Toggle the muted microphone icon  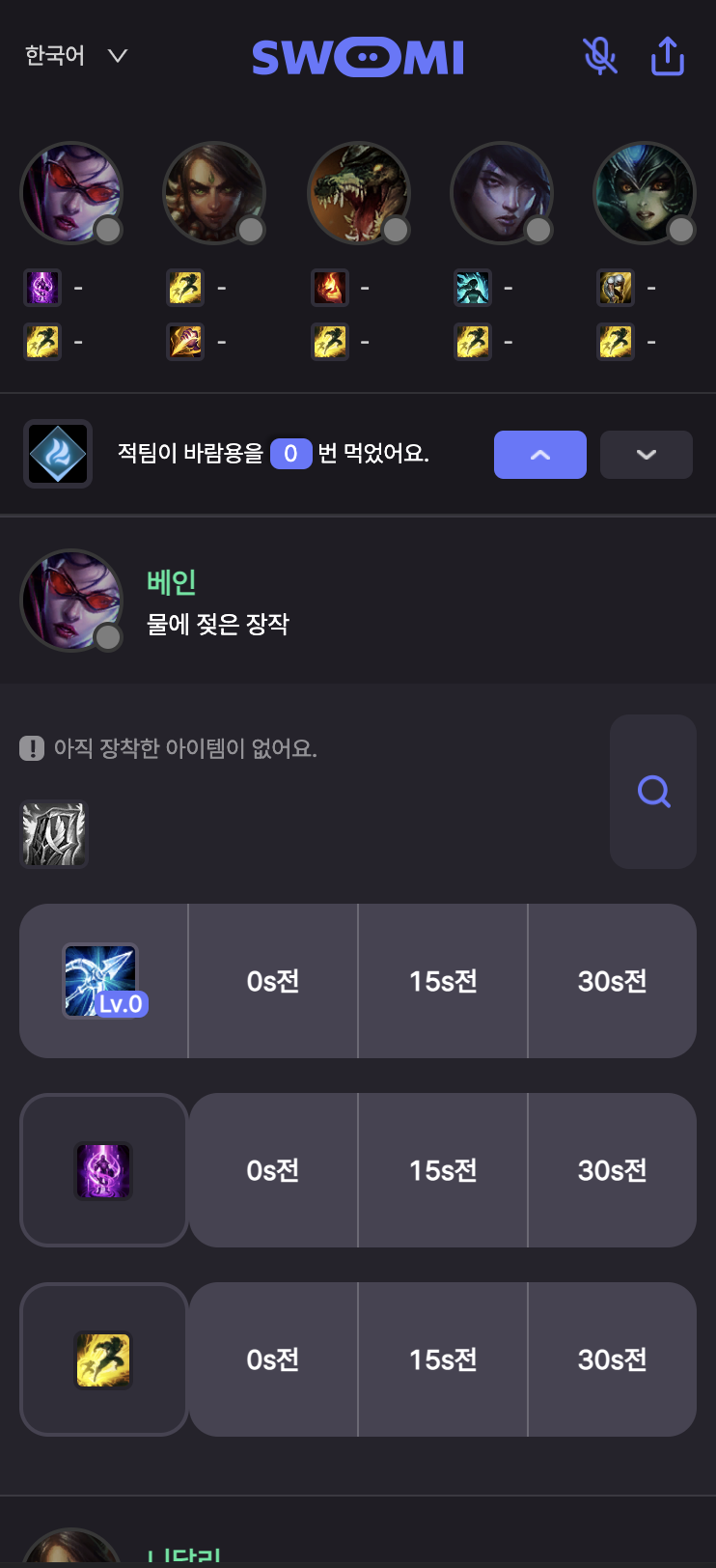coord(600,56)
